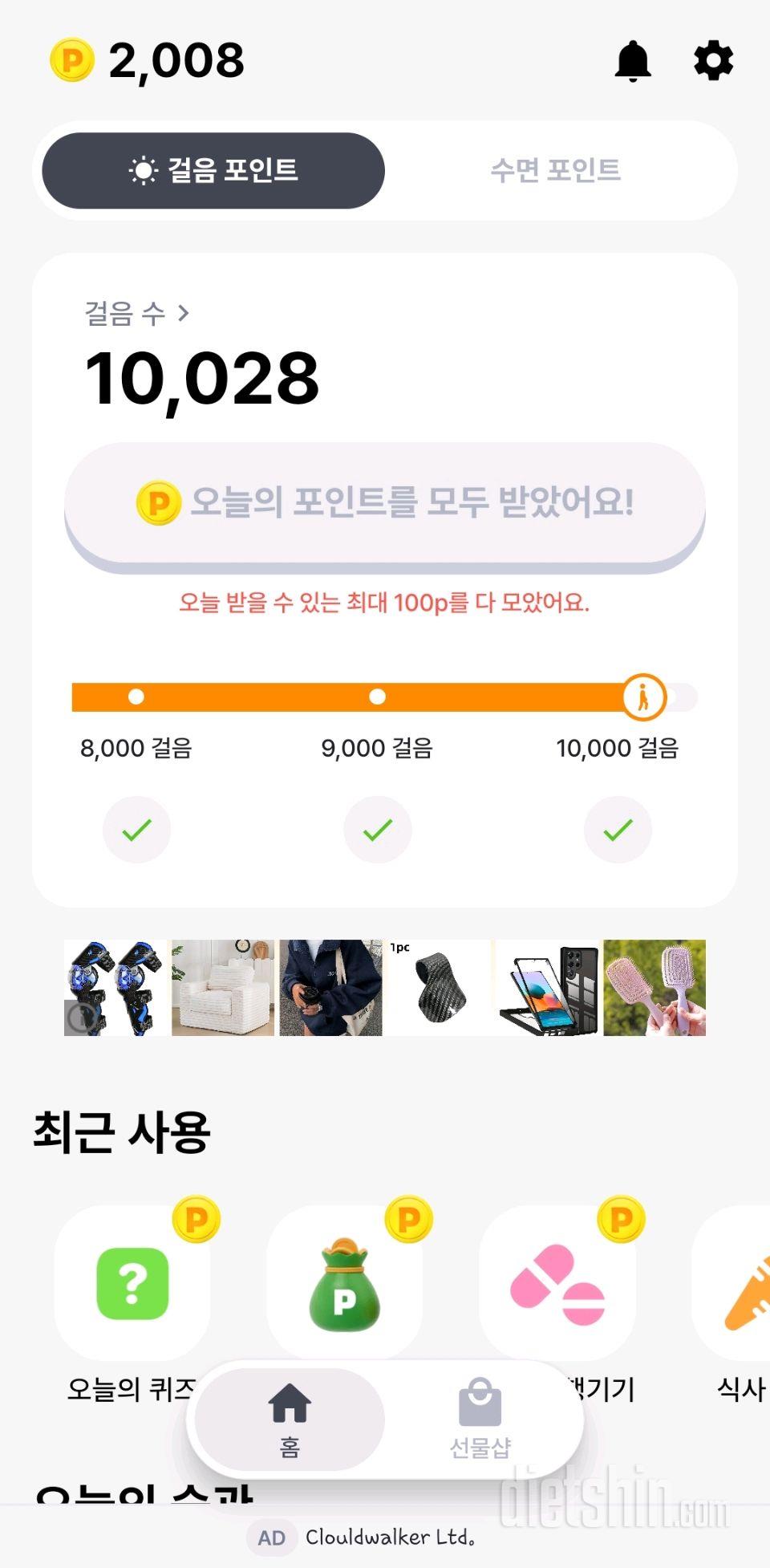Switch to the 수면 포인트 tab
This screenshot has width=770, height=1568.
click(555, 170)
